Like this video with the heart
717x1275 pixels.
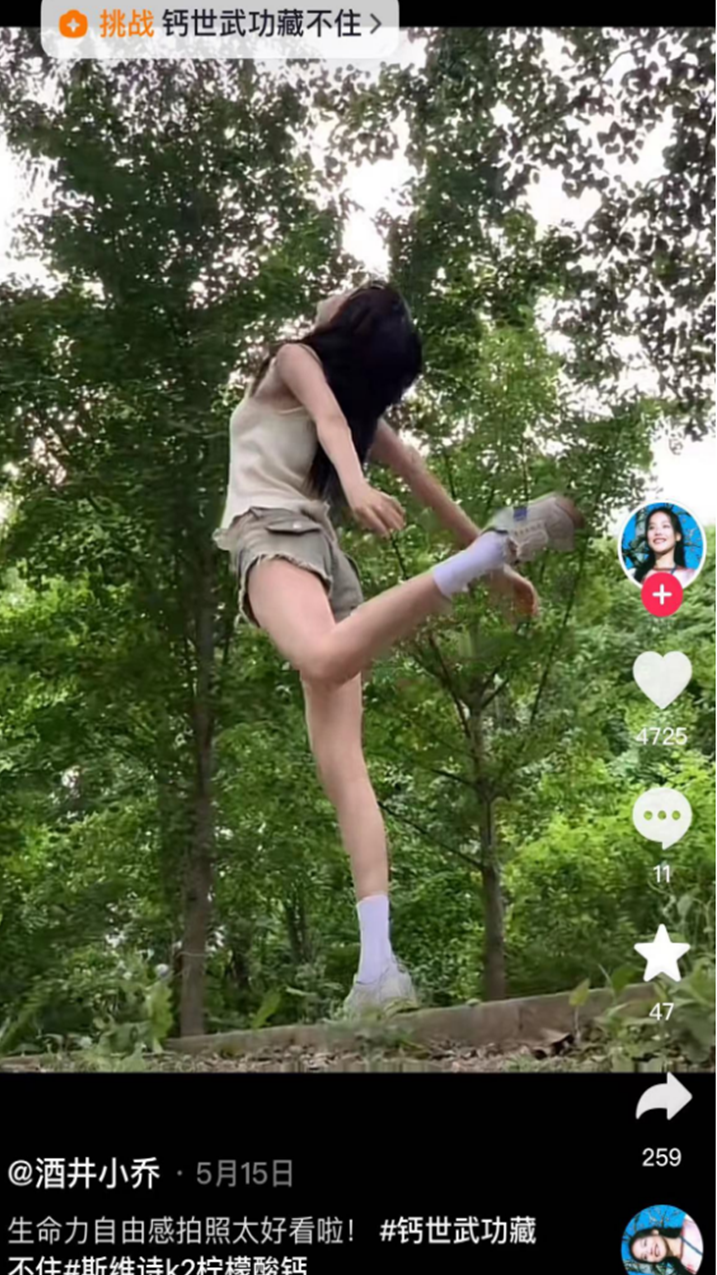(x=661, y=679)
